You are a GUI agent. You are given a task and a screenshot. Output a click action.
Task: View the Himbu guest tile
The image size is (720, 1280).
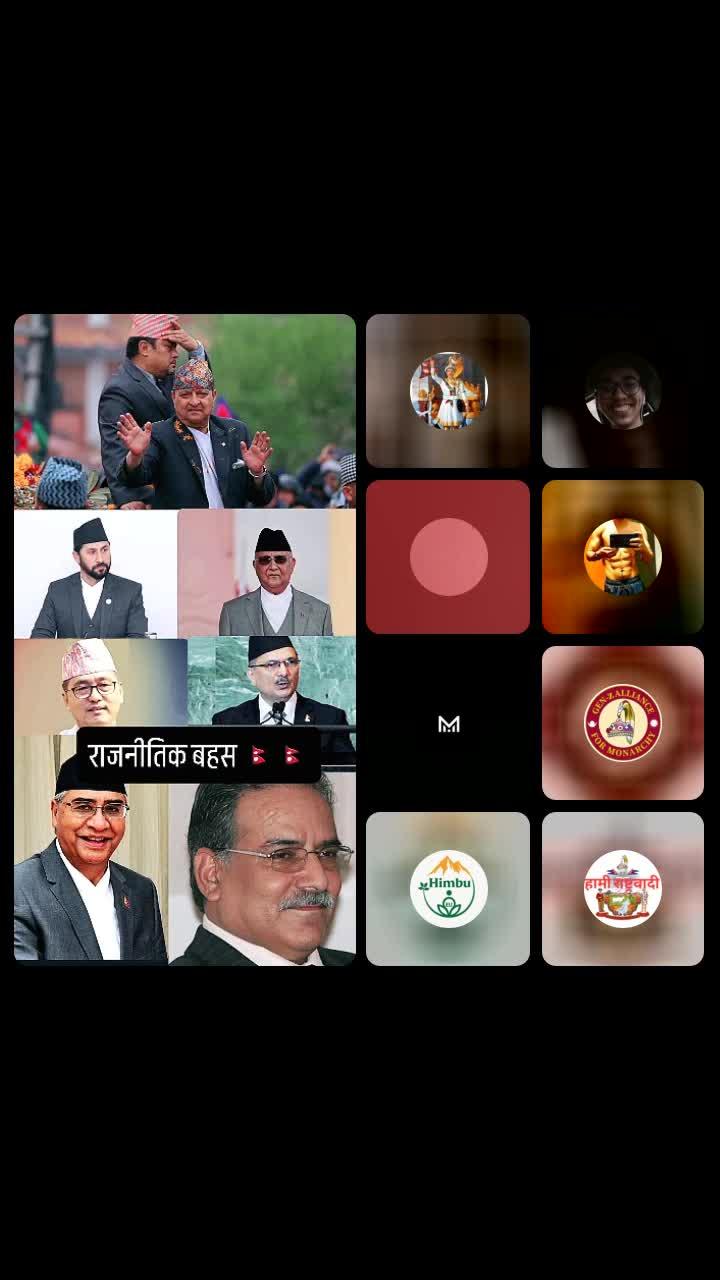448,889
